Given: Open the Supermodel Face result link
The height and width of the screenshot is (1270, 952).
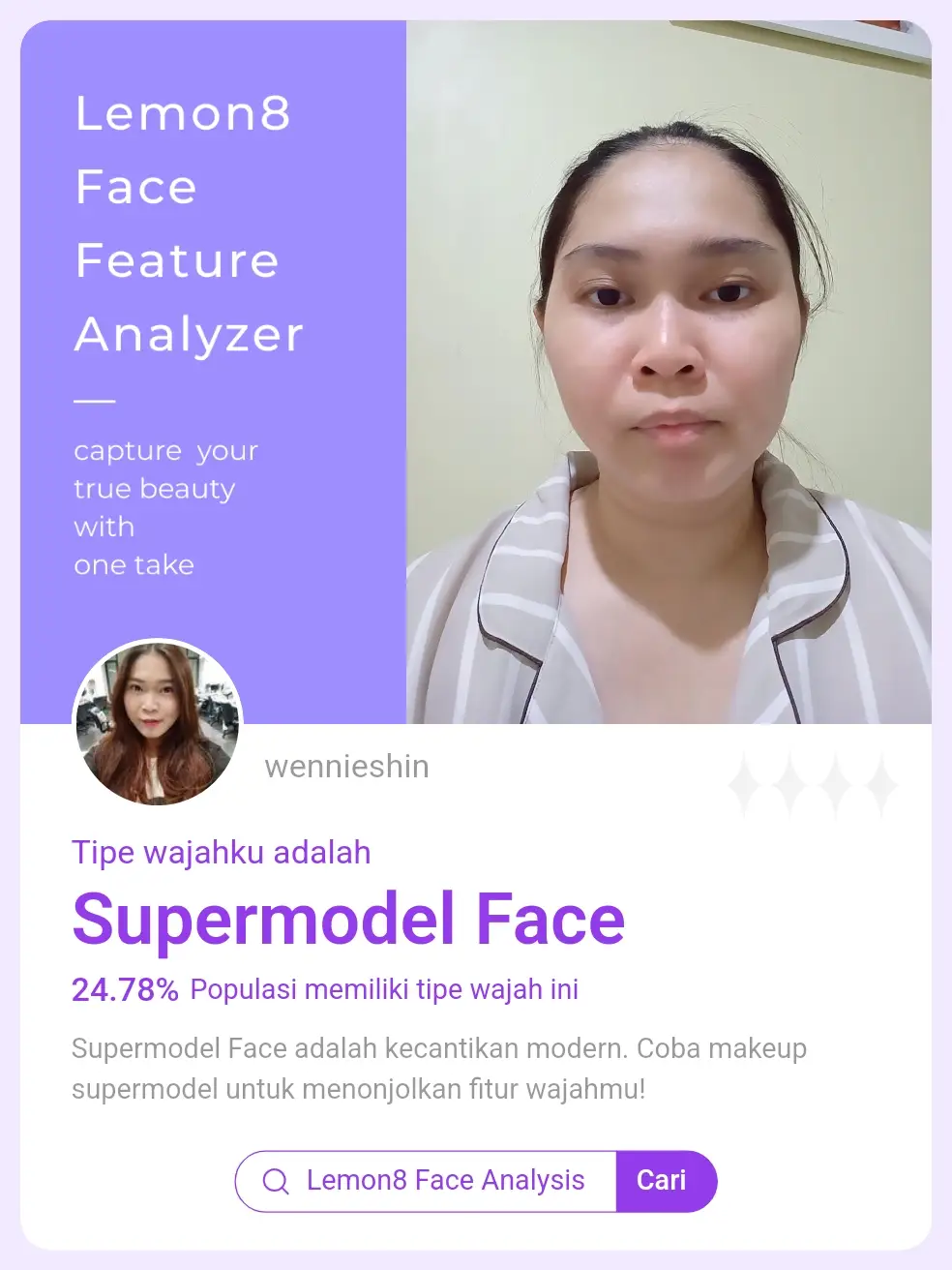Looking at the screenshot, I should pos(348,918).
